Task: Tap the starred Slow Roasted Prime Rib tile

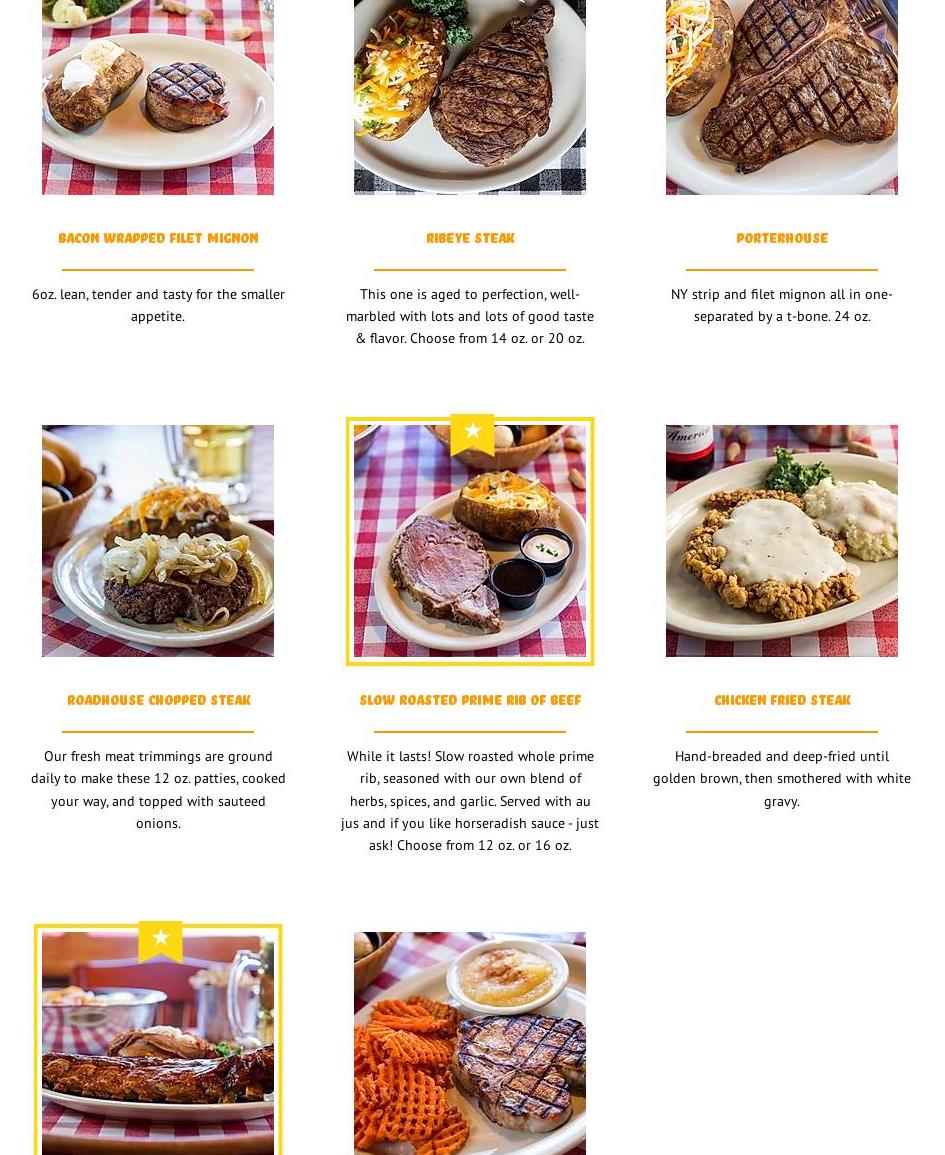Action: [x=470, y=541]
